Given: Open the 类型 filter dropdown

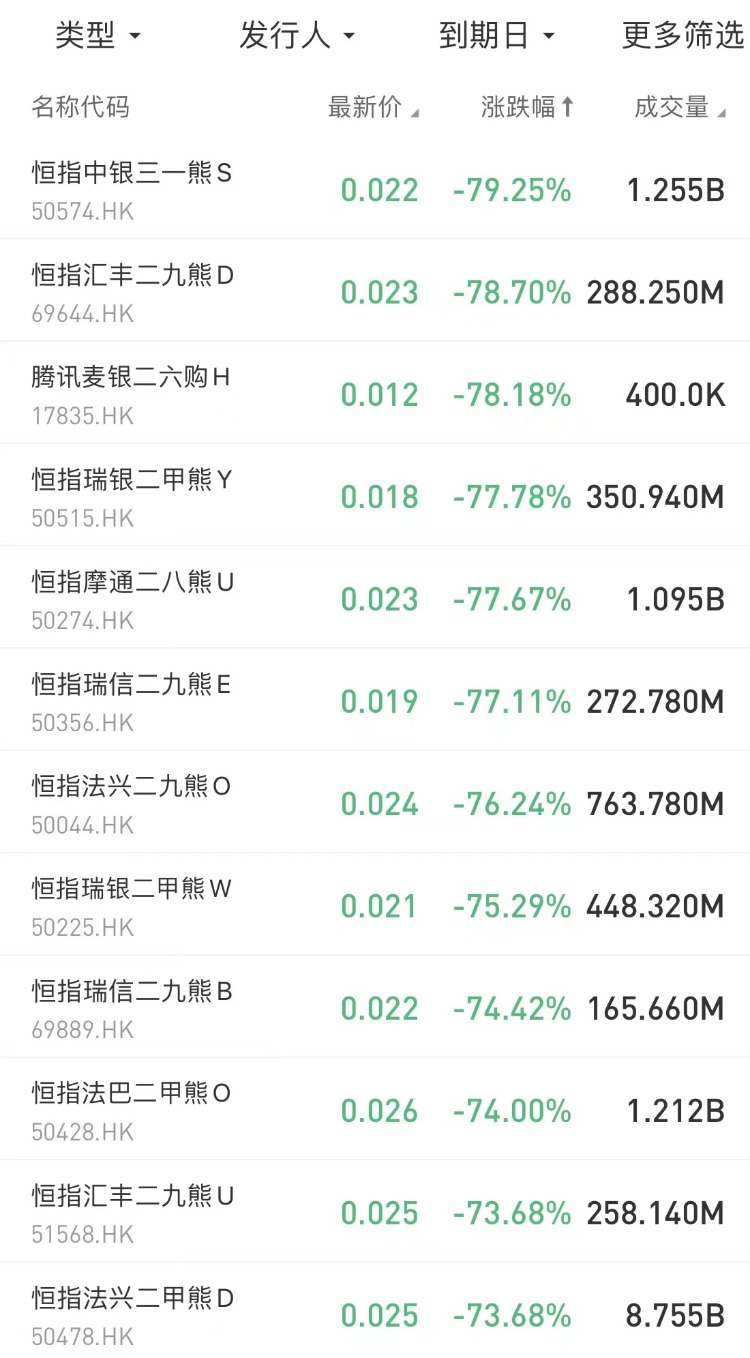Looking at the screenshot, I should point(98,36).
